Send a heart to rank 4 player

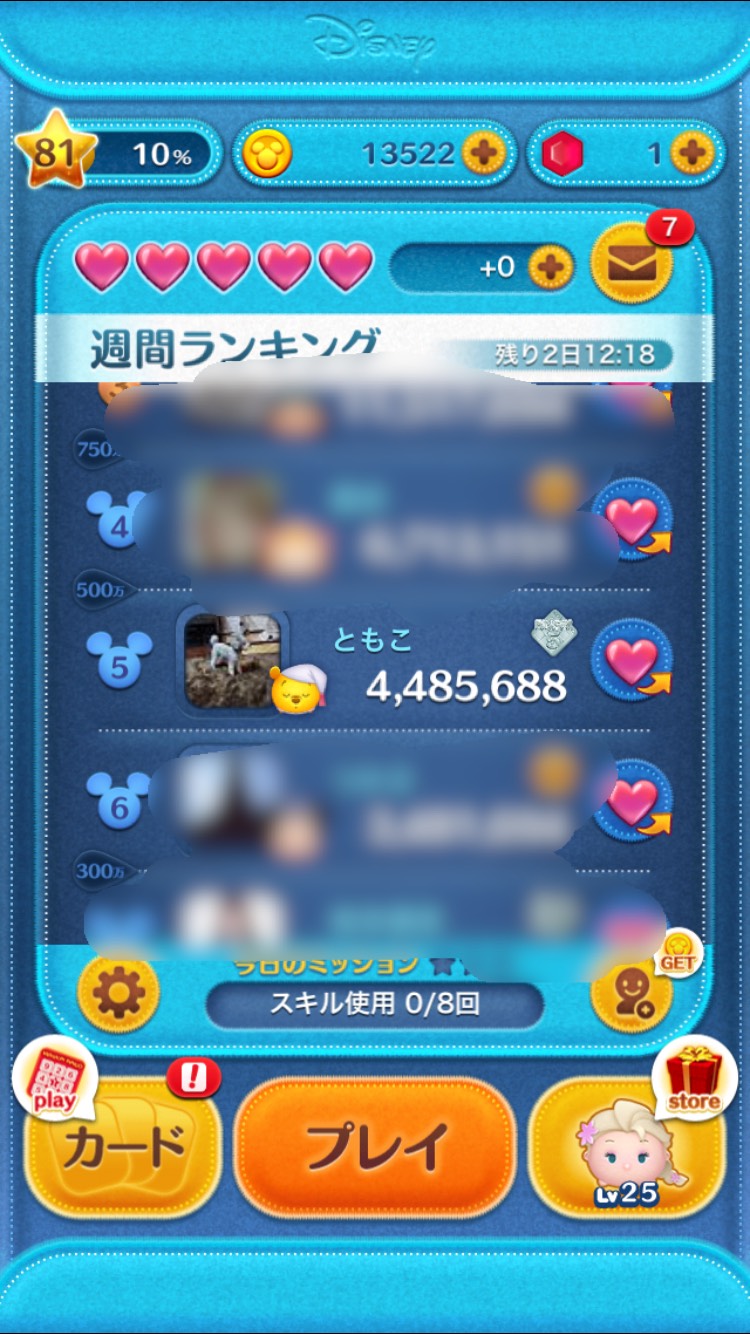[x=632, y=522]
